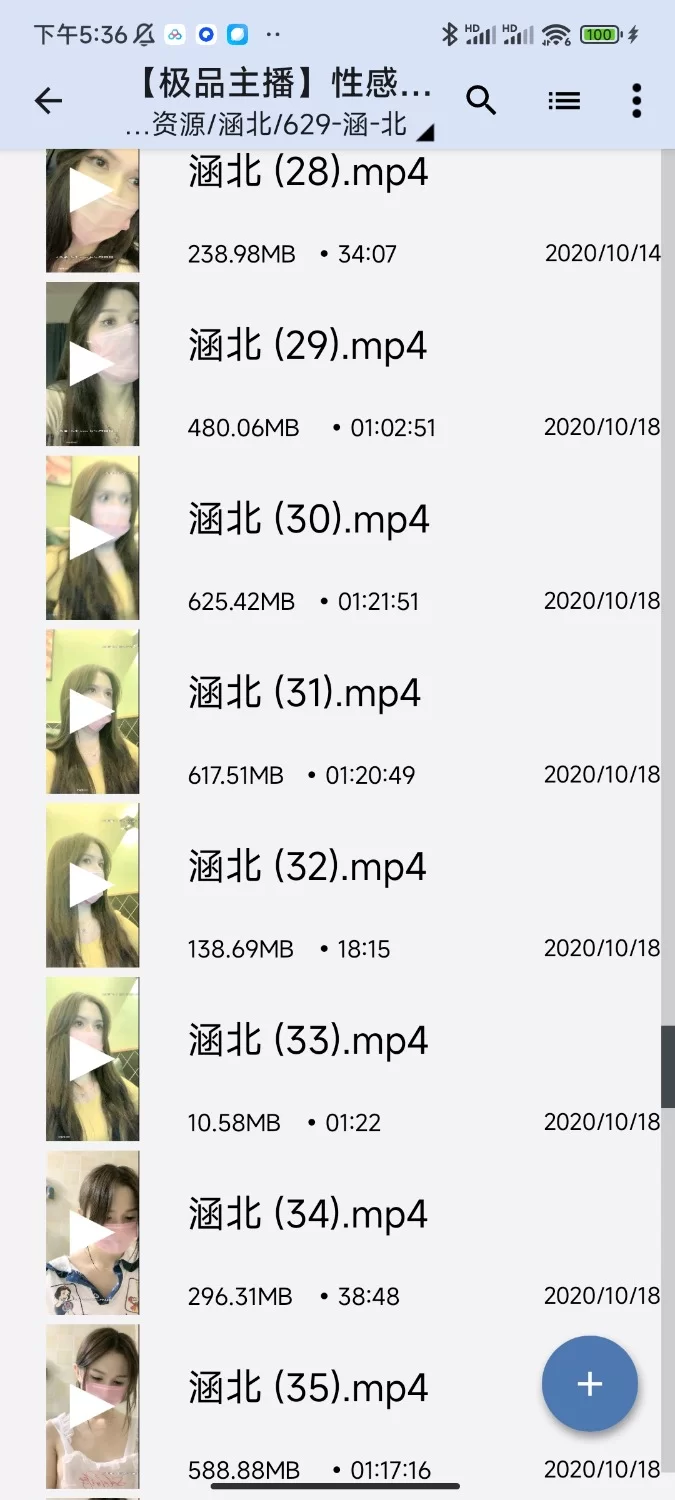This screenshot has width=675, height=1500.
Task: Open the file 涵北 (34).mp4
Action: 308,1214
